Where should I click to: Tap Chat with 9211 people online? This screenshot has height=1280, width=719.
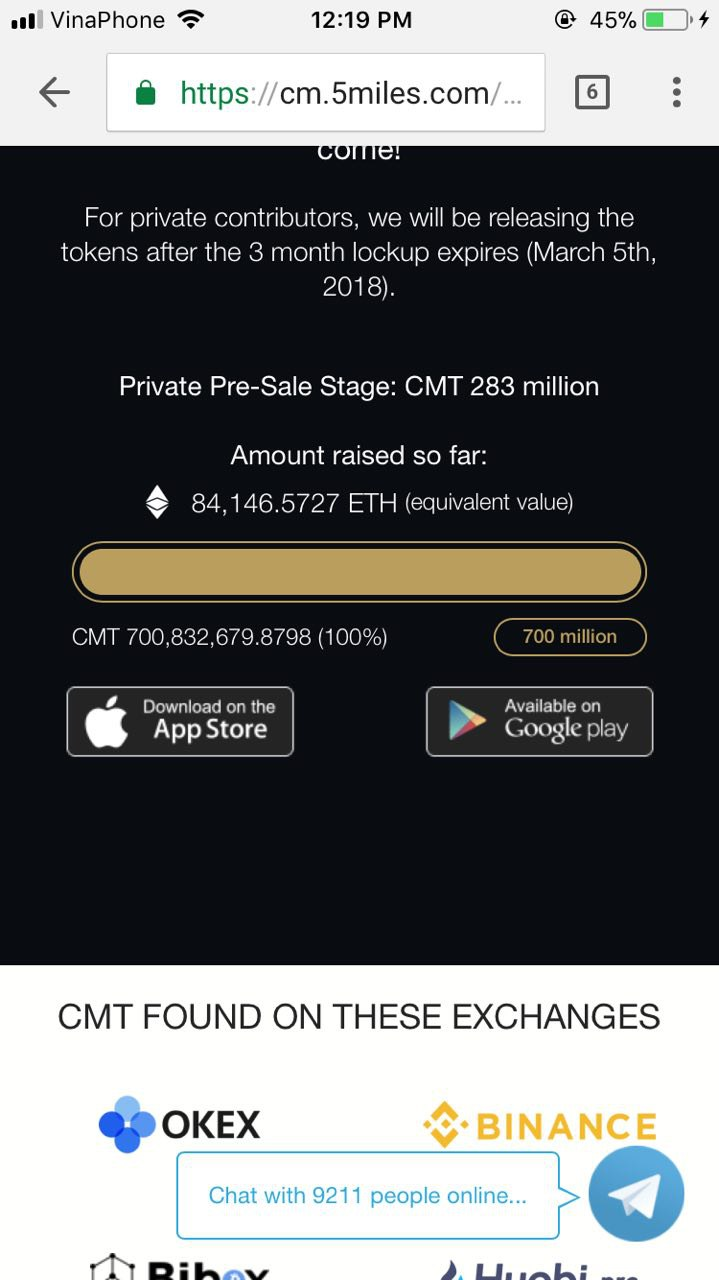[x=367, y=1195]
